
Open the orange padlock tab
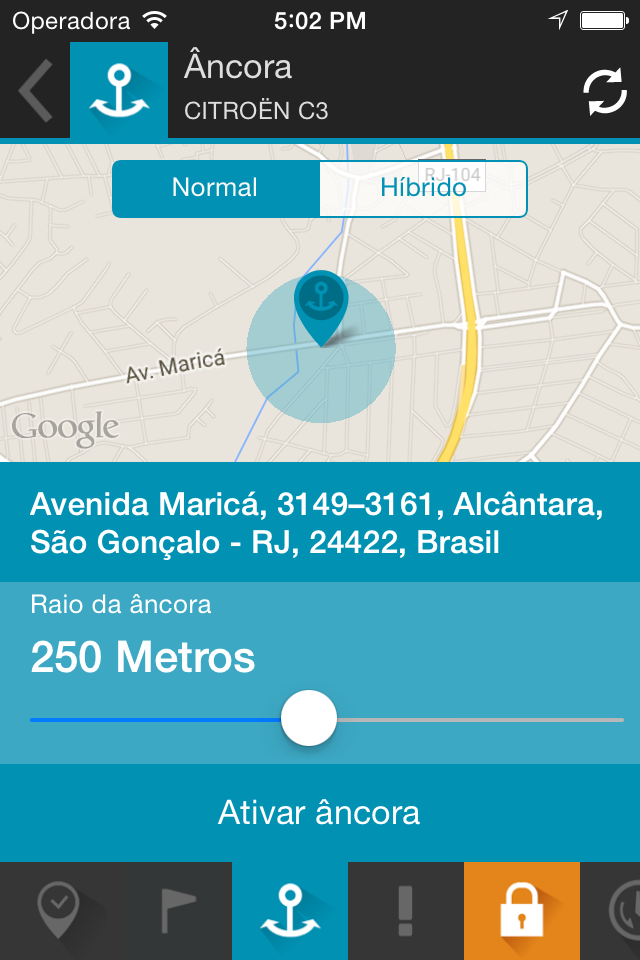(521, 910)
